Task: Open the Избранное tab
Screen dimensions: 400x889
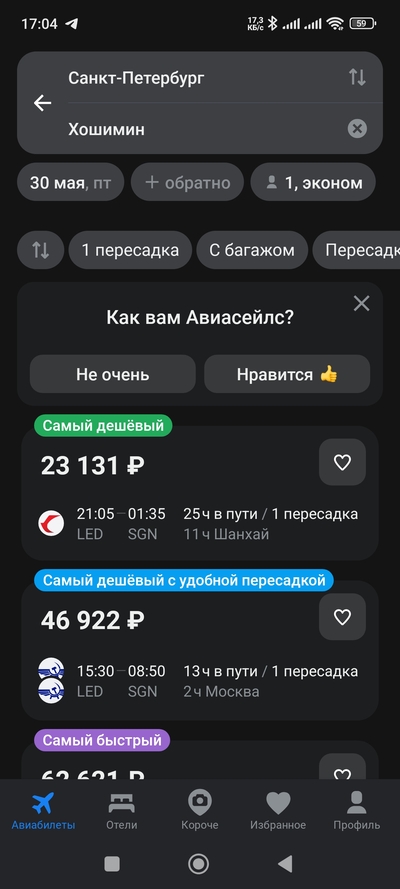Action: point(278,811)
